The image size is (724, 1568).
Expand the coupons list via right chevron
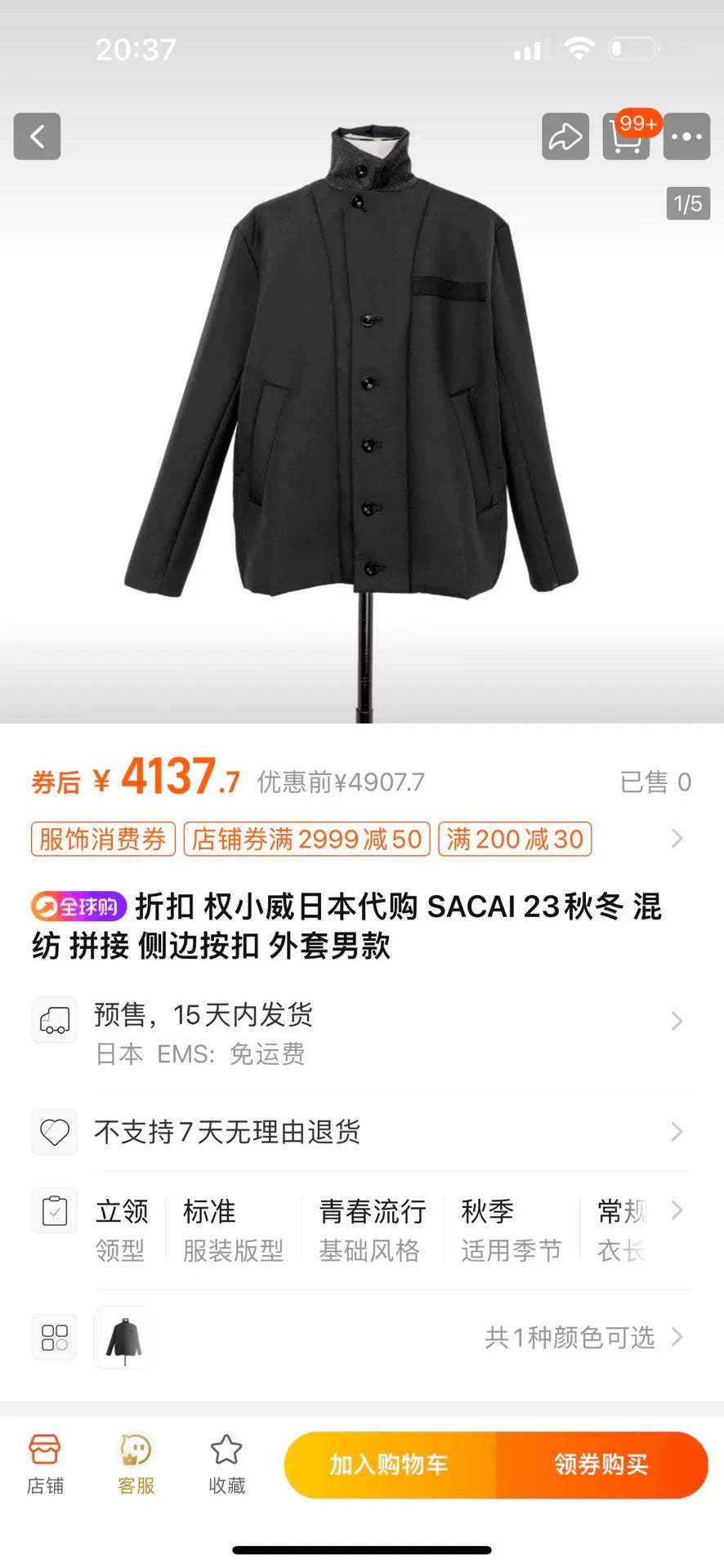677,839
